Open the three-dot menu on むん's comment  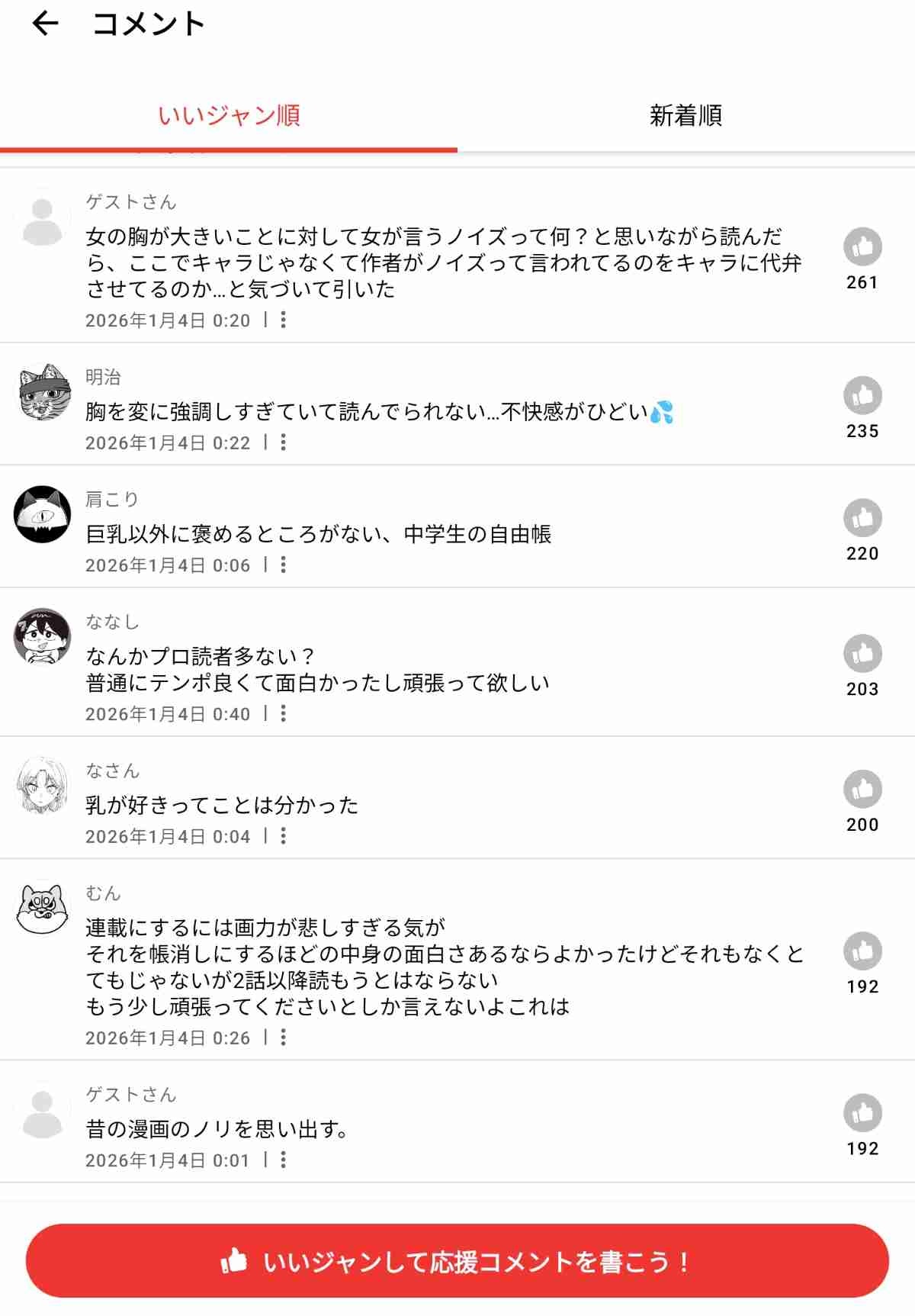pos(284,1038)
